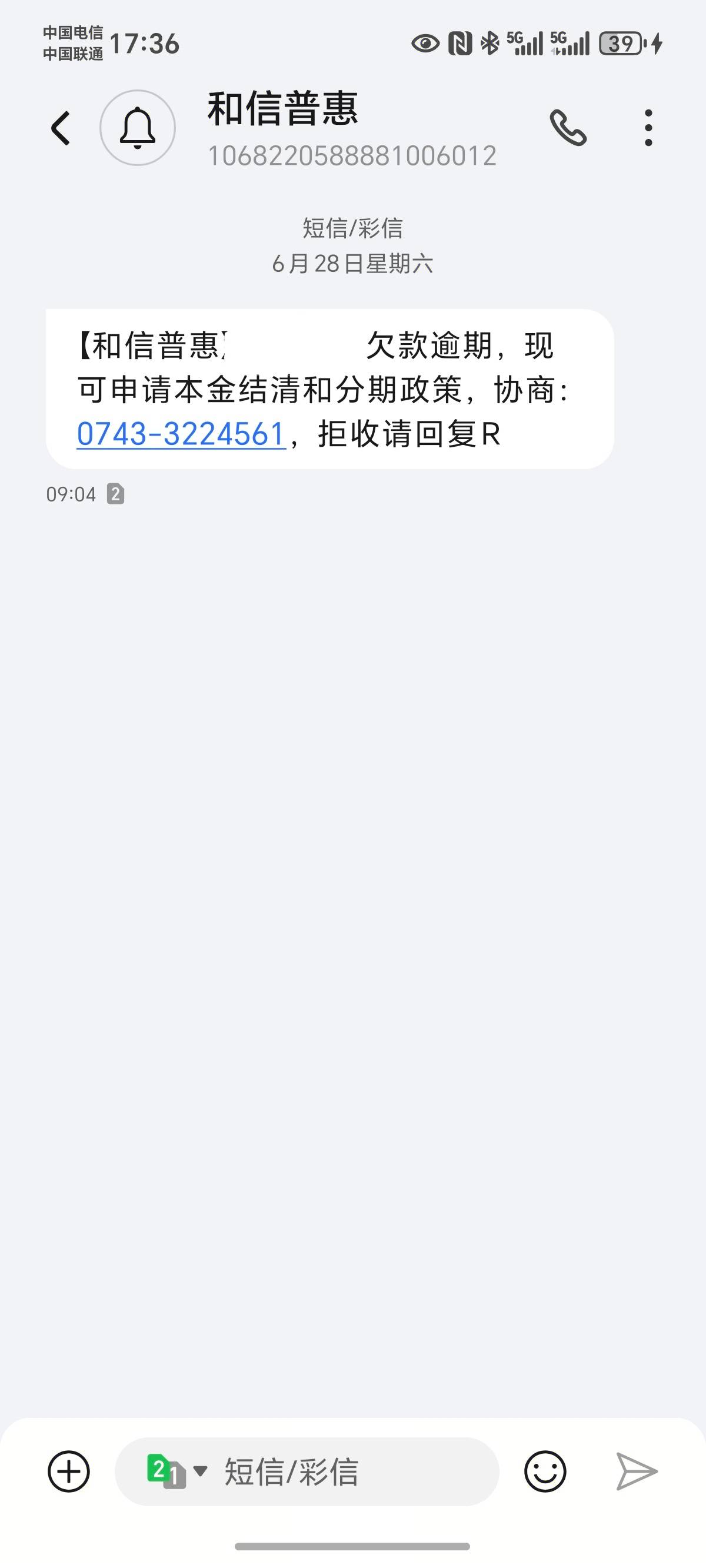Tap the phone number link 0743-3224561

(x=181, y=434)
